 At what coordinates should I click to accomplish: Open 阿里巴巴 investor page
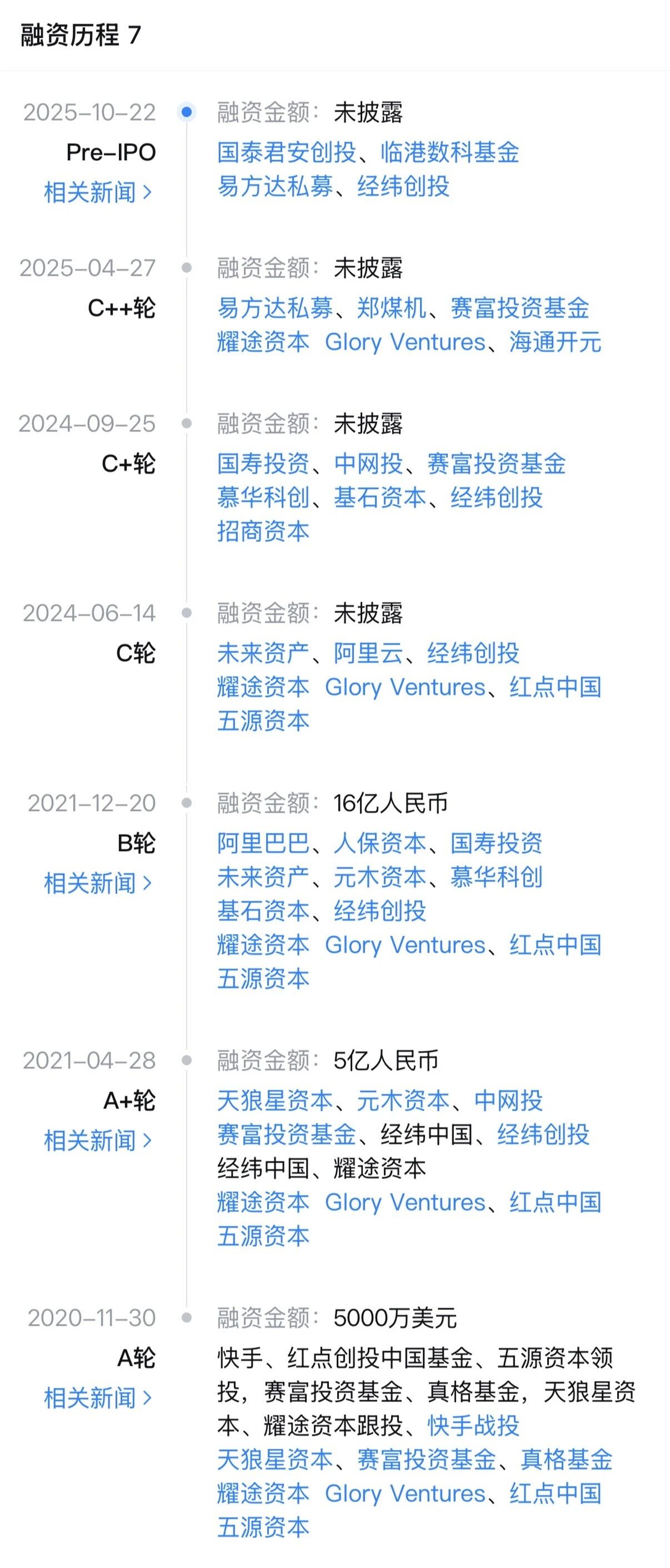click(x=263, y=843)
